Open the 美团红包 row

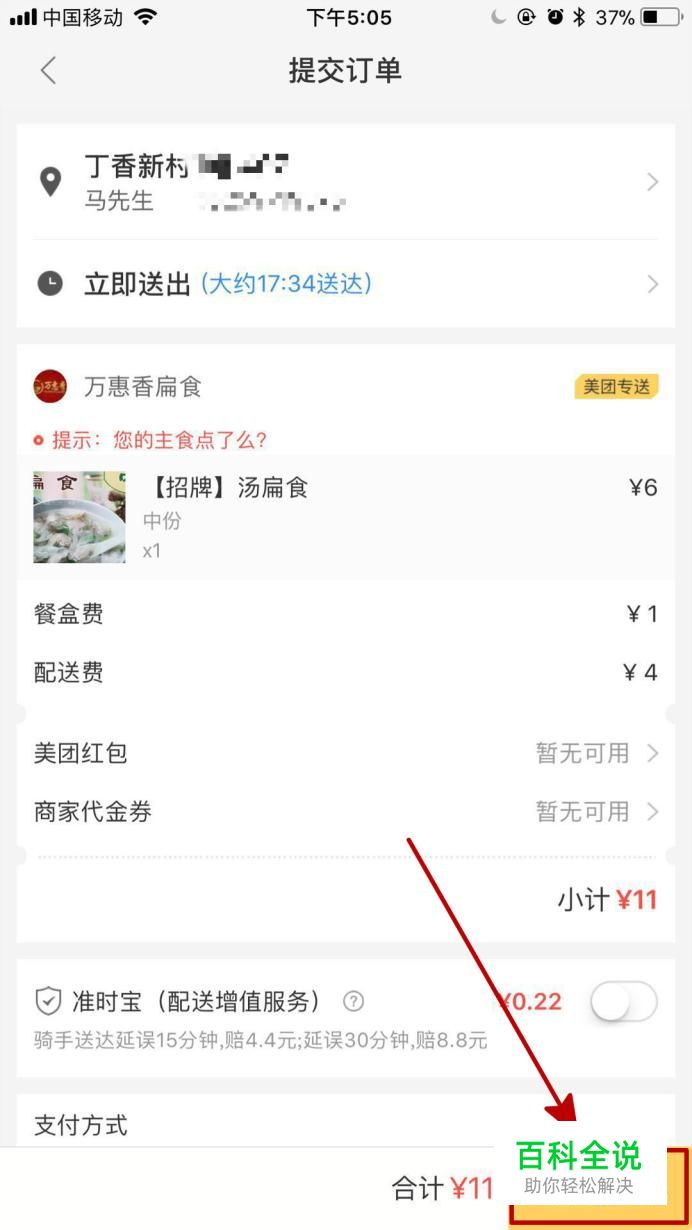346,753
